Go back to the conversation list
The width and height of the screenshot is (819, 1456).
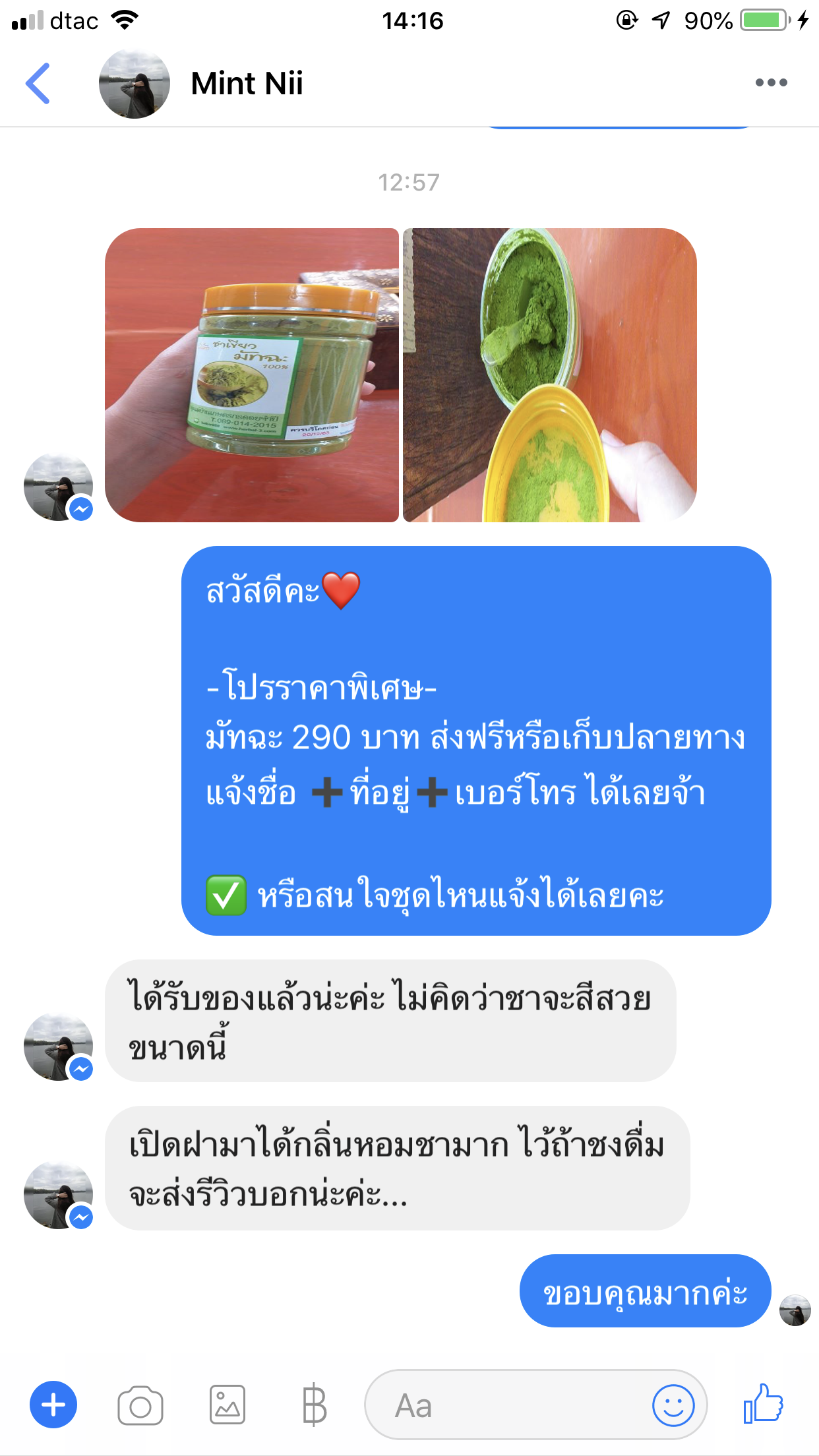(x=38, y=83)
